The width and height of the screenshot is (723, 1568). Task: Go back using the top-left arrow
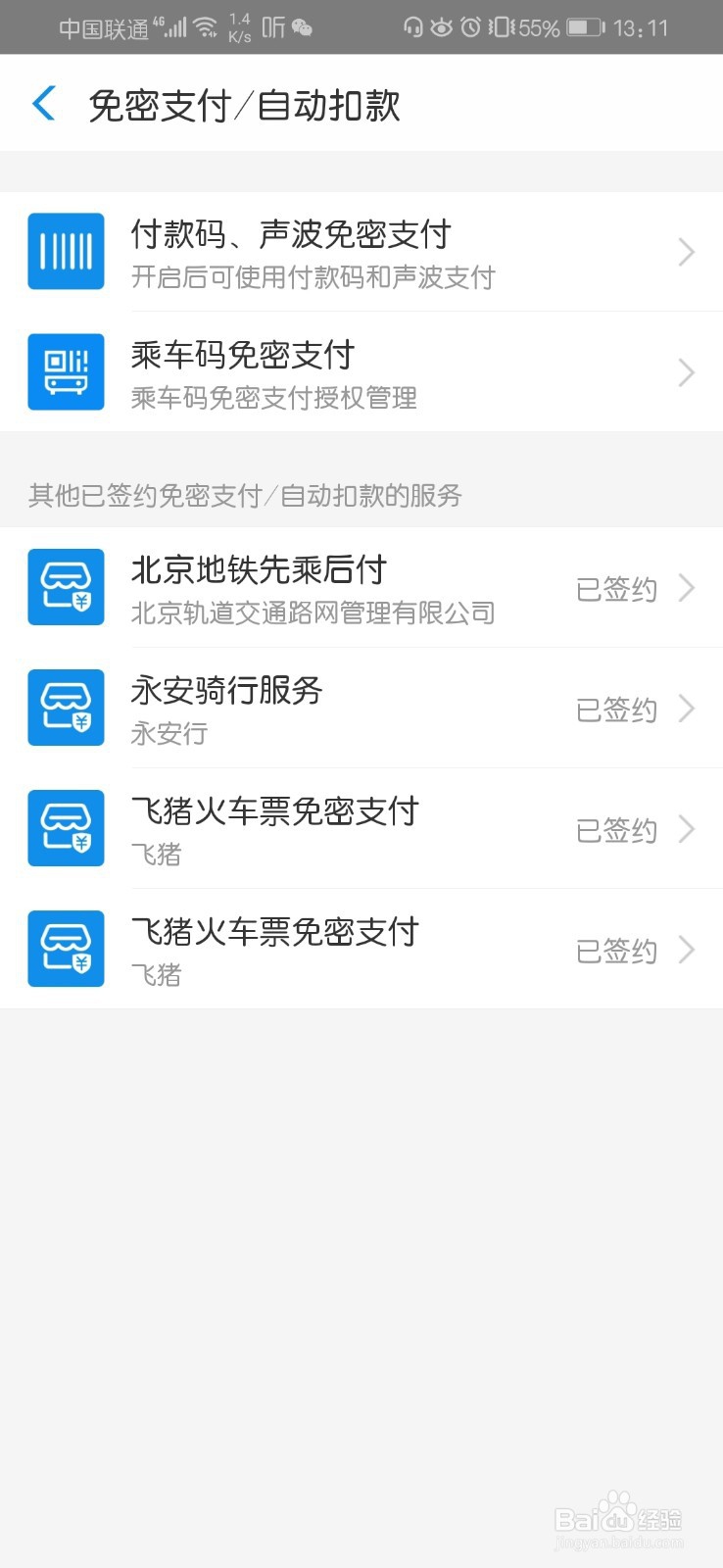pyautogui.click(x=44, y=104)
